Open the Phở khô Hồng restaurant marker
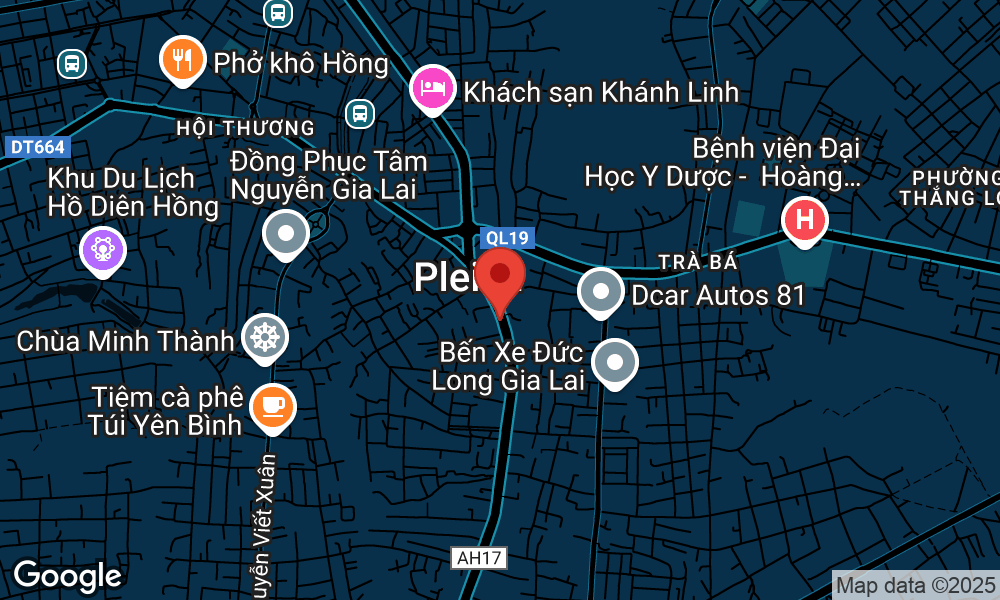The width and height of the screenshot is (1000, 600). (x=182, y=60)
